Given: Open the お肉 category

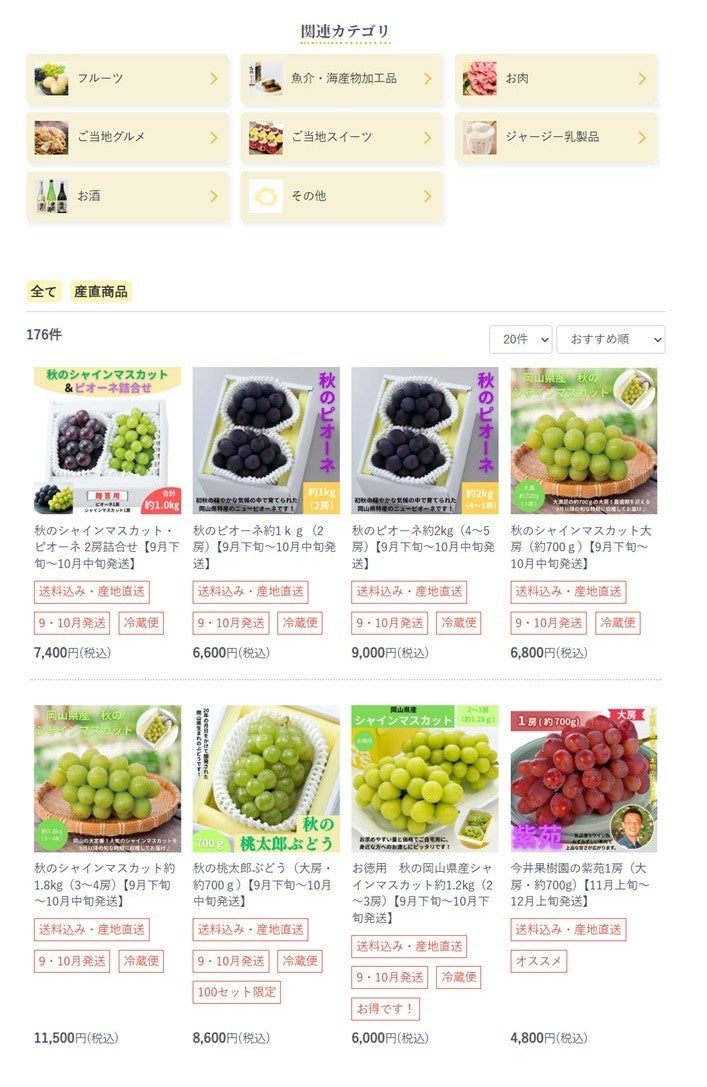Looking at the screenshot, I should click(556, 78).
